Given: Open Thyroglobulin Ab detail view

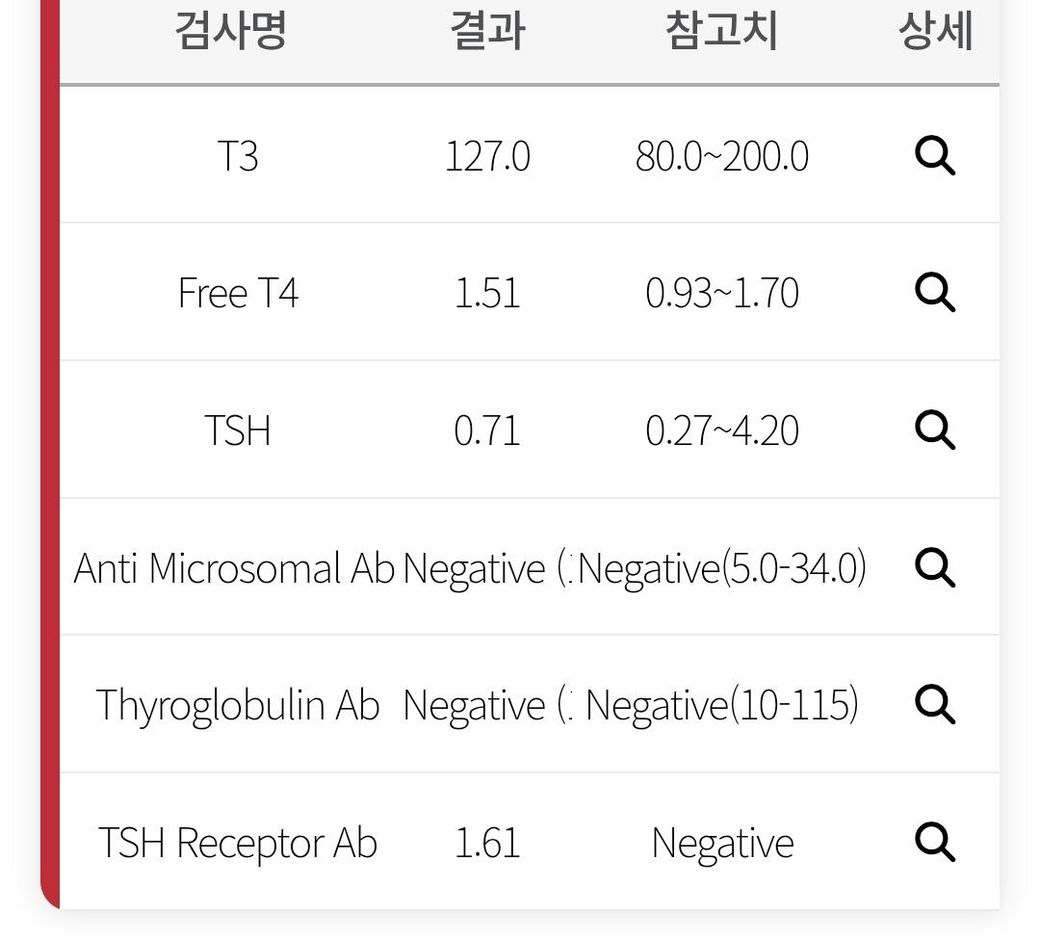Looking at the screenshot, I should pos(935,705).
